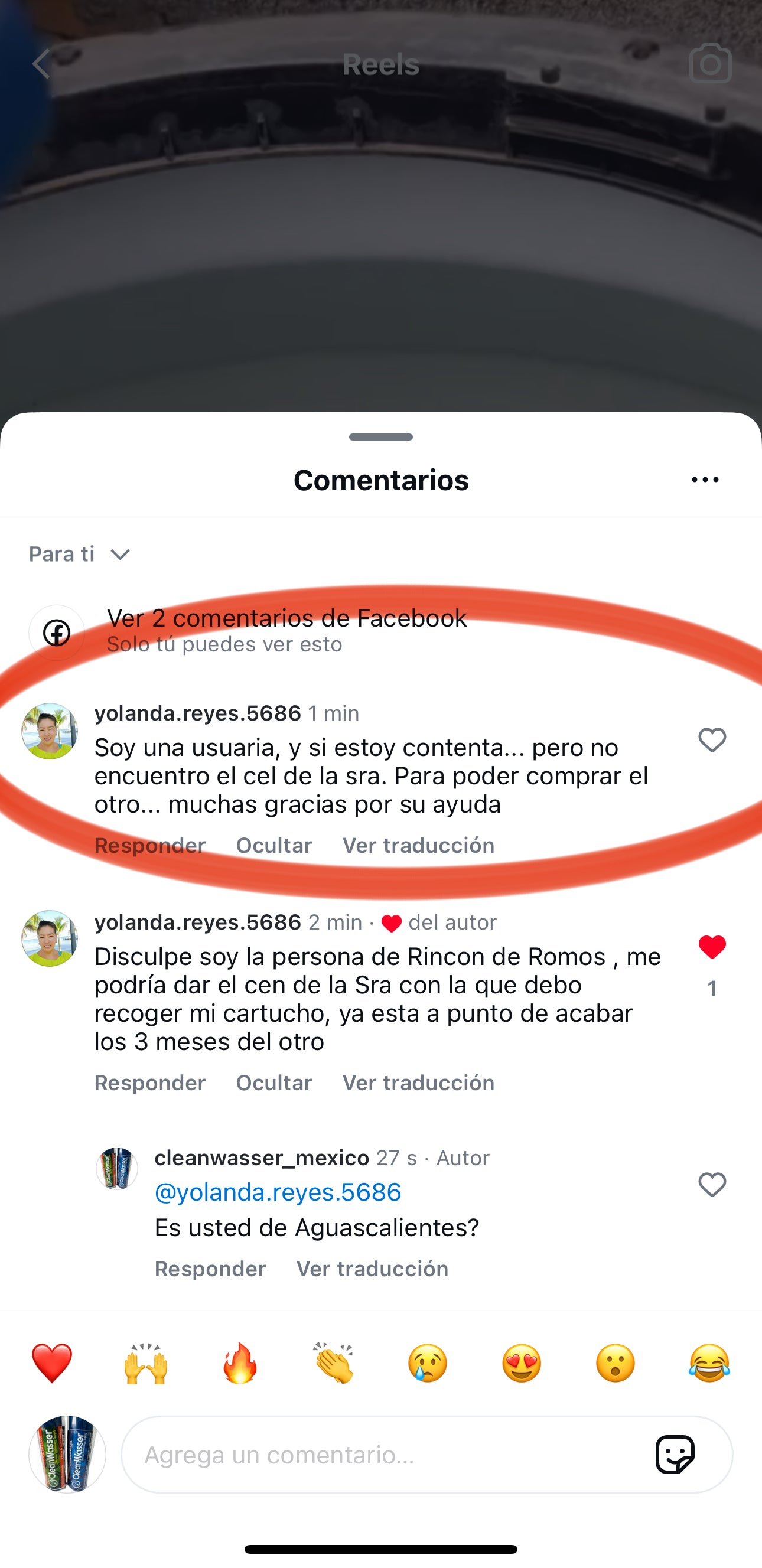Hide the 'Soy una usuaria' comment with Ocultar
This screenshot has height=1568, width=762.
click(274, 846)
